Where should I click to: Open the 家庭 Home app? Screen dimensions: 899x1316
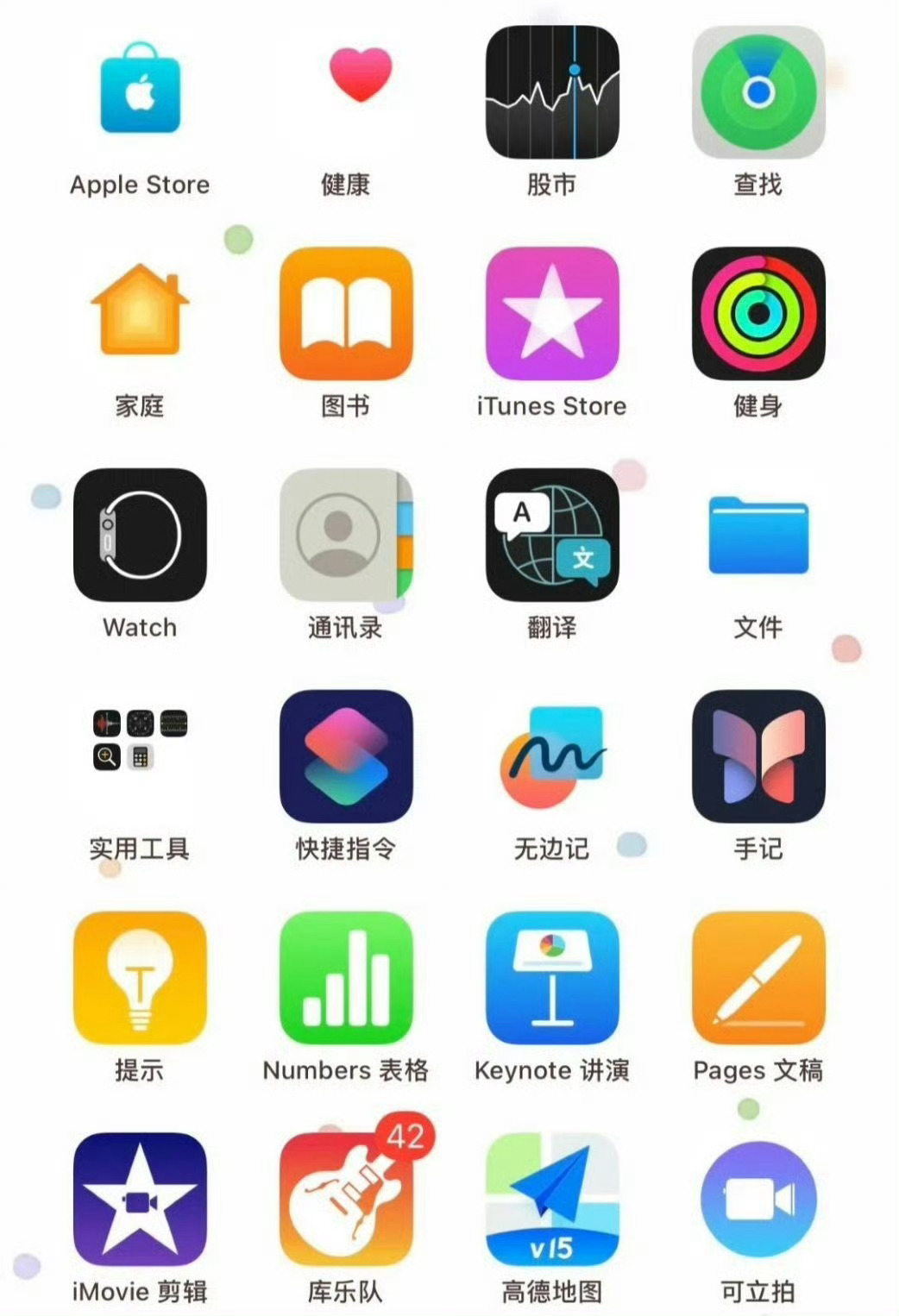pos(139,313)
